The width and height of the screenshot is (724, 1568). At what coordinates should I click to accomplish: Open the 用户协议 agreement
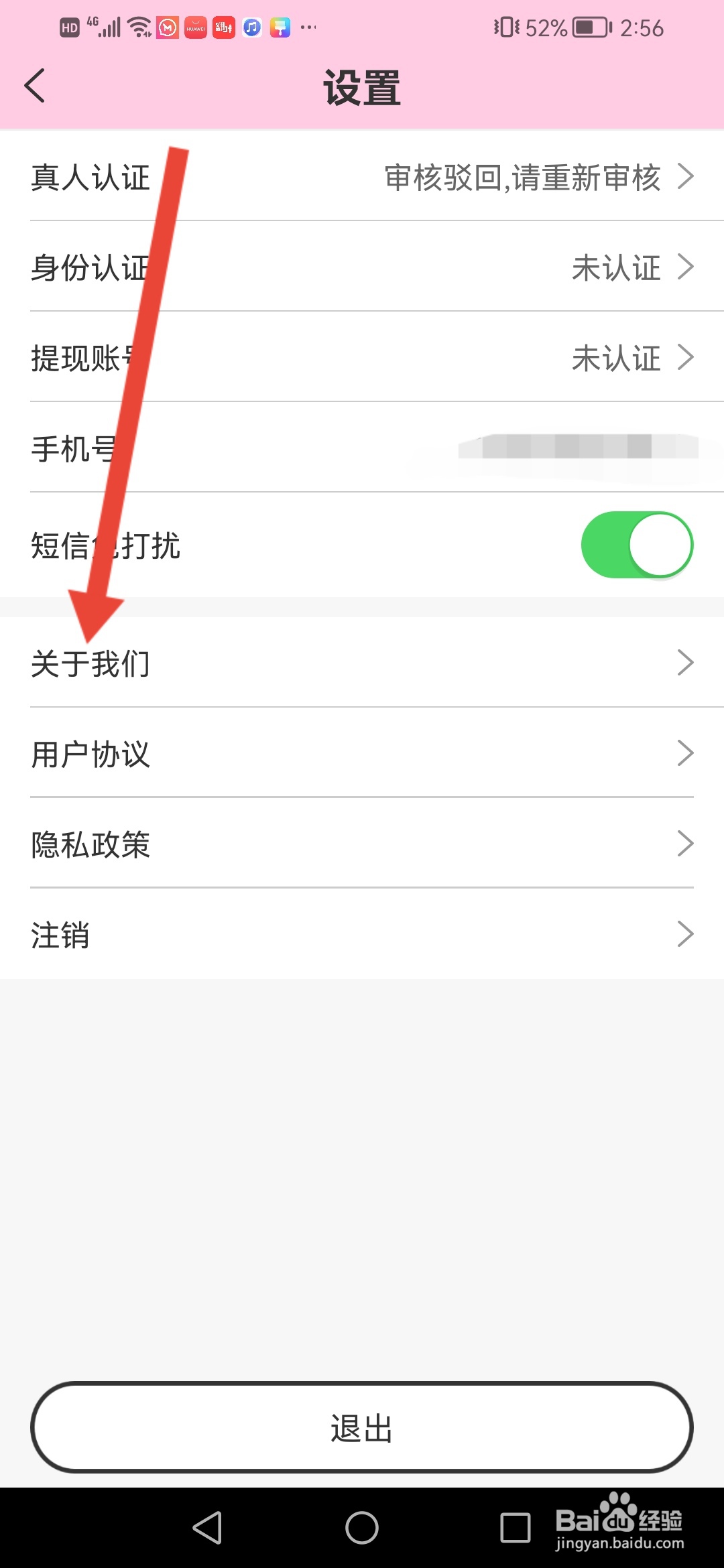pyautogui.click(x=362, y=754)
